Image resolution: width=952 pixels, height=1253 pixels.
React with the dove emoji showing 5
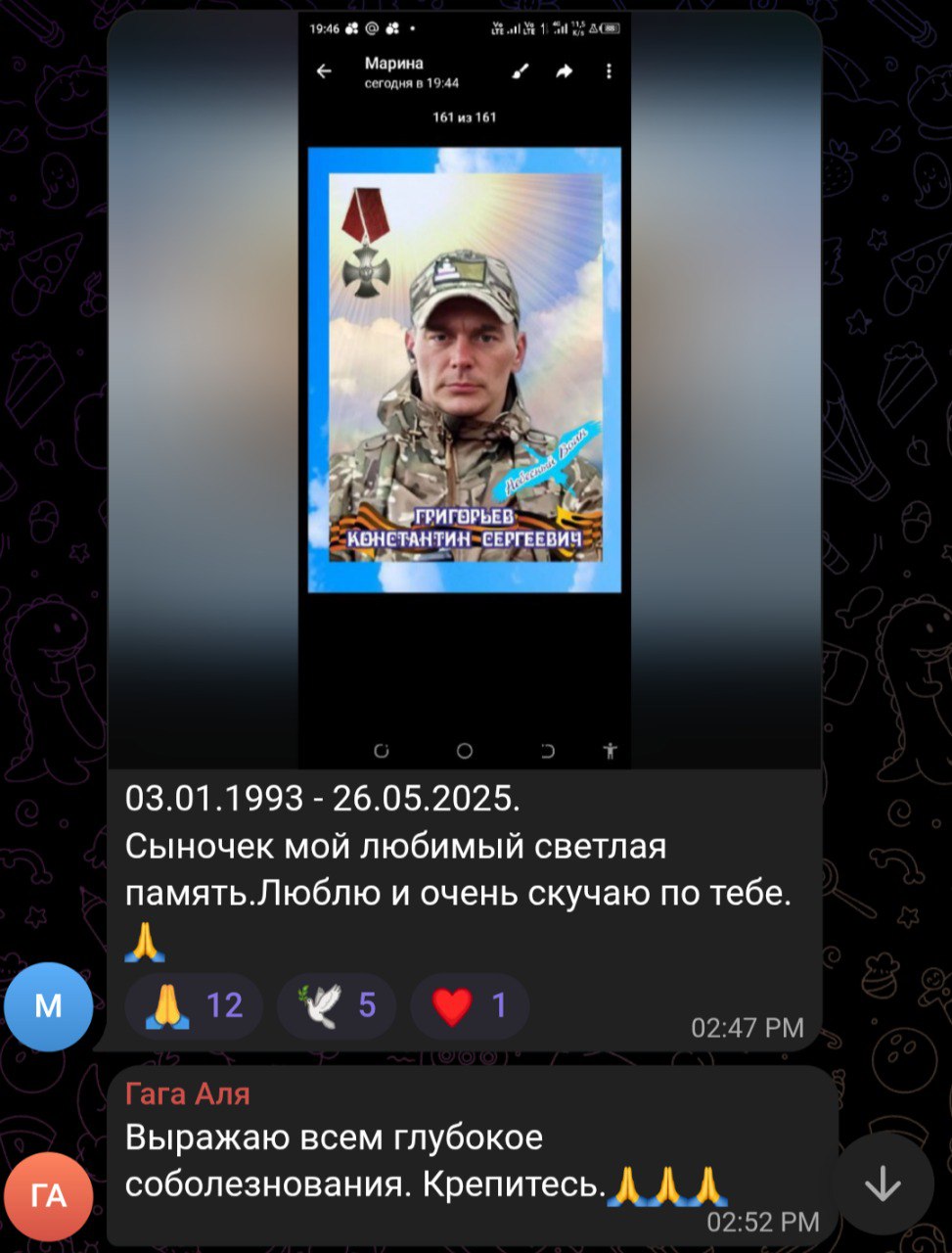pos(337,1005)
